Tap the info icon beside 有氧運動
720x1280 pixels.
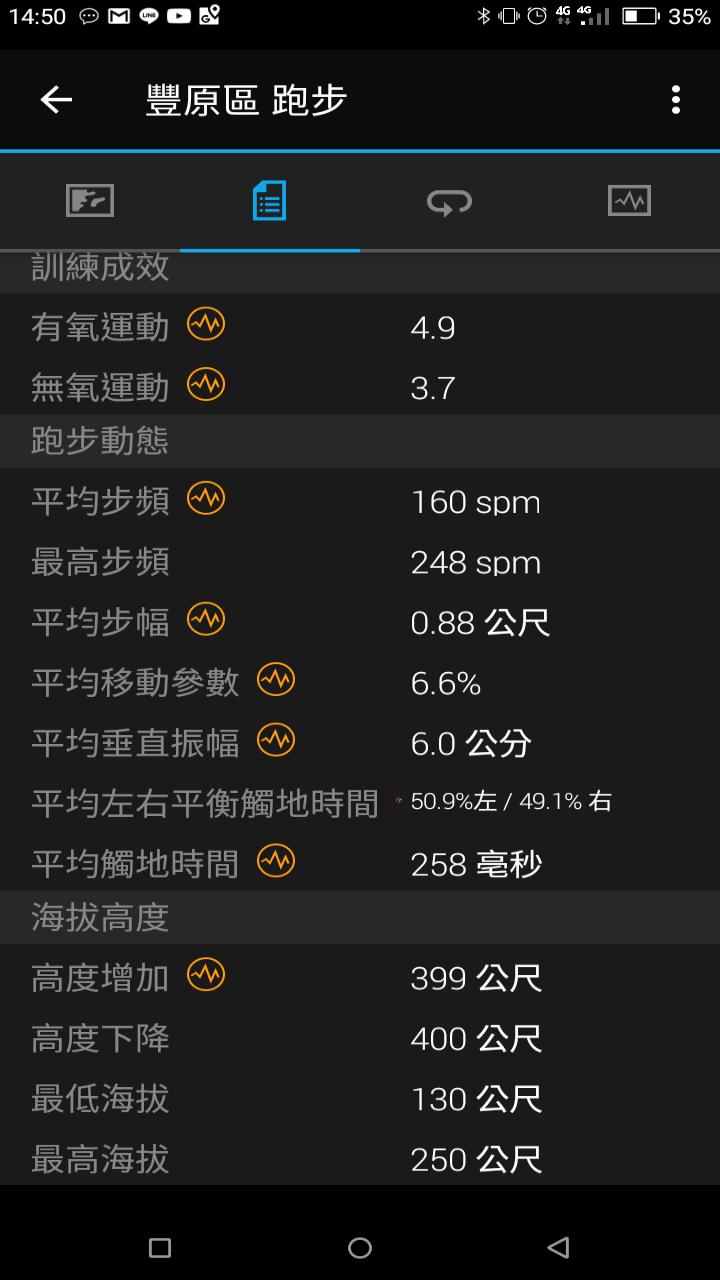[206, 324]
